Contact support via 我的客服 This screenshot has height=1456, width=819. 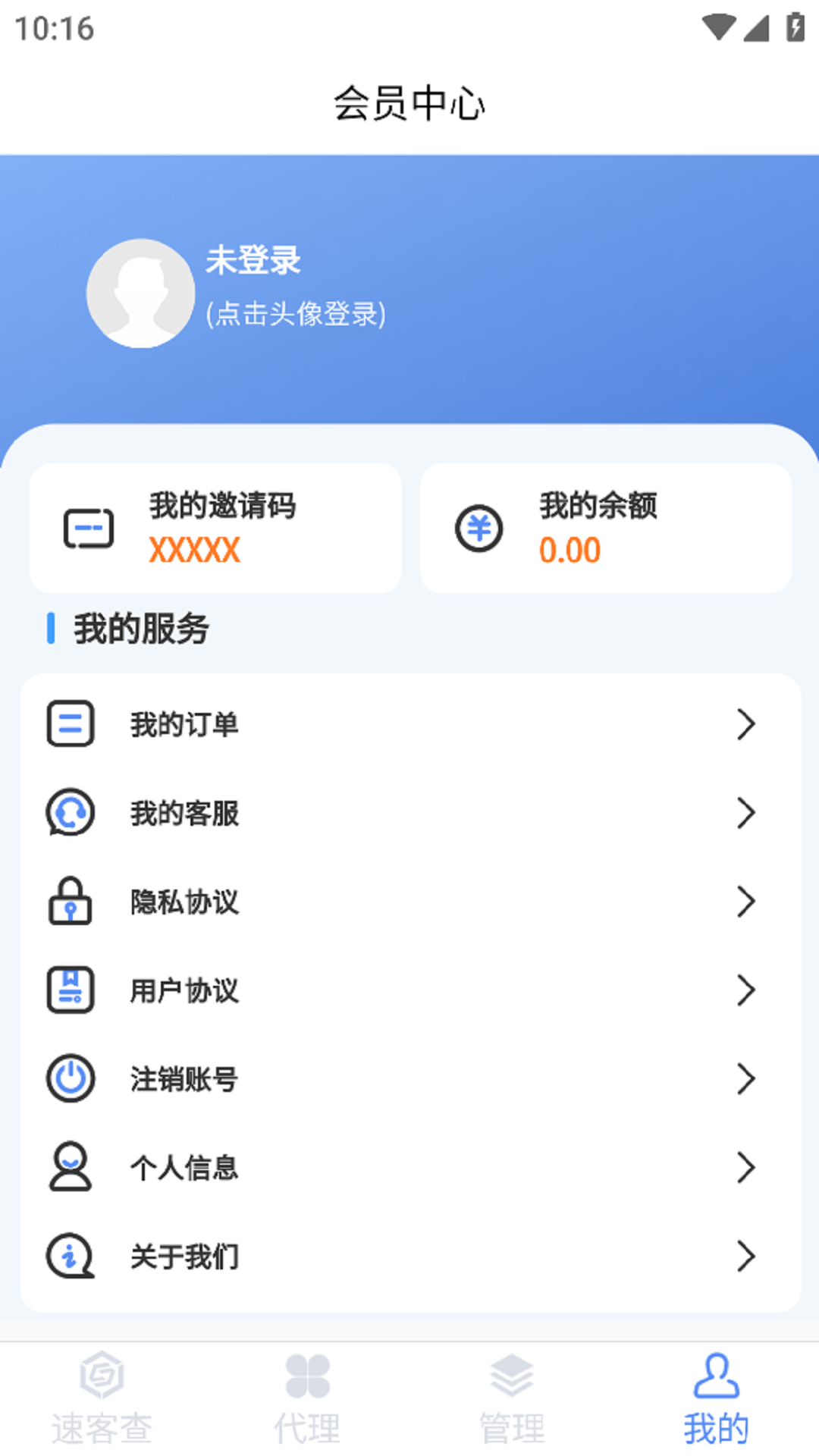pyautogui.click(x=409, y=813)
